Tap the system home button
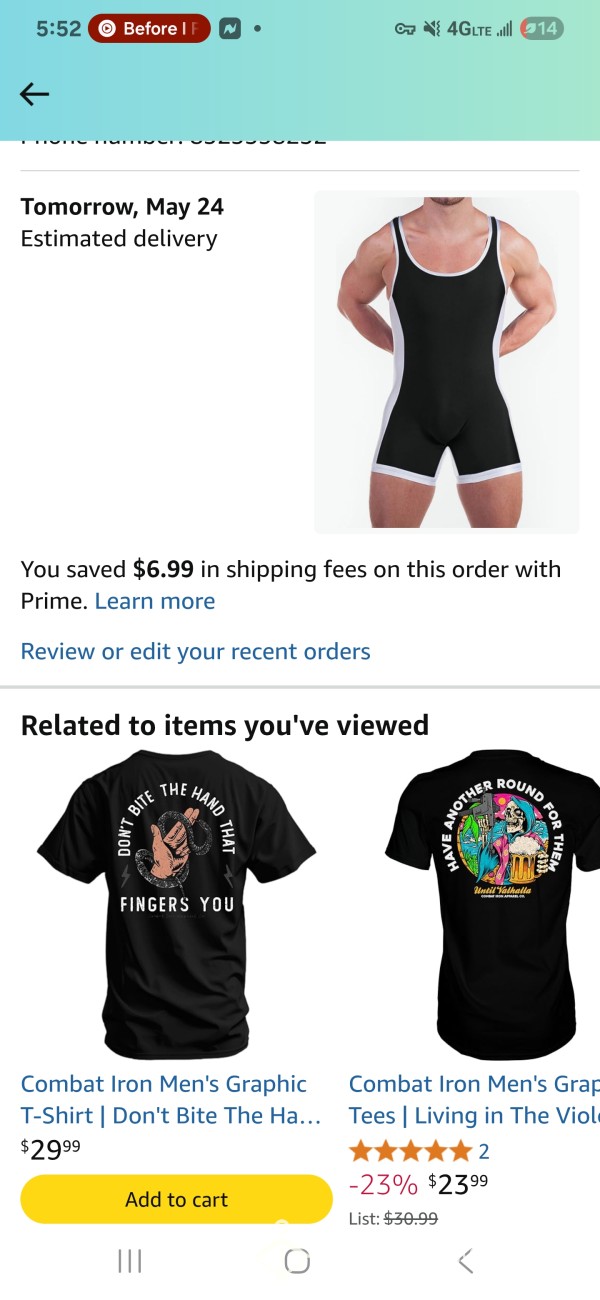 click(297, 1261)
